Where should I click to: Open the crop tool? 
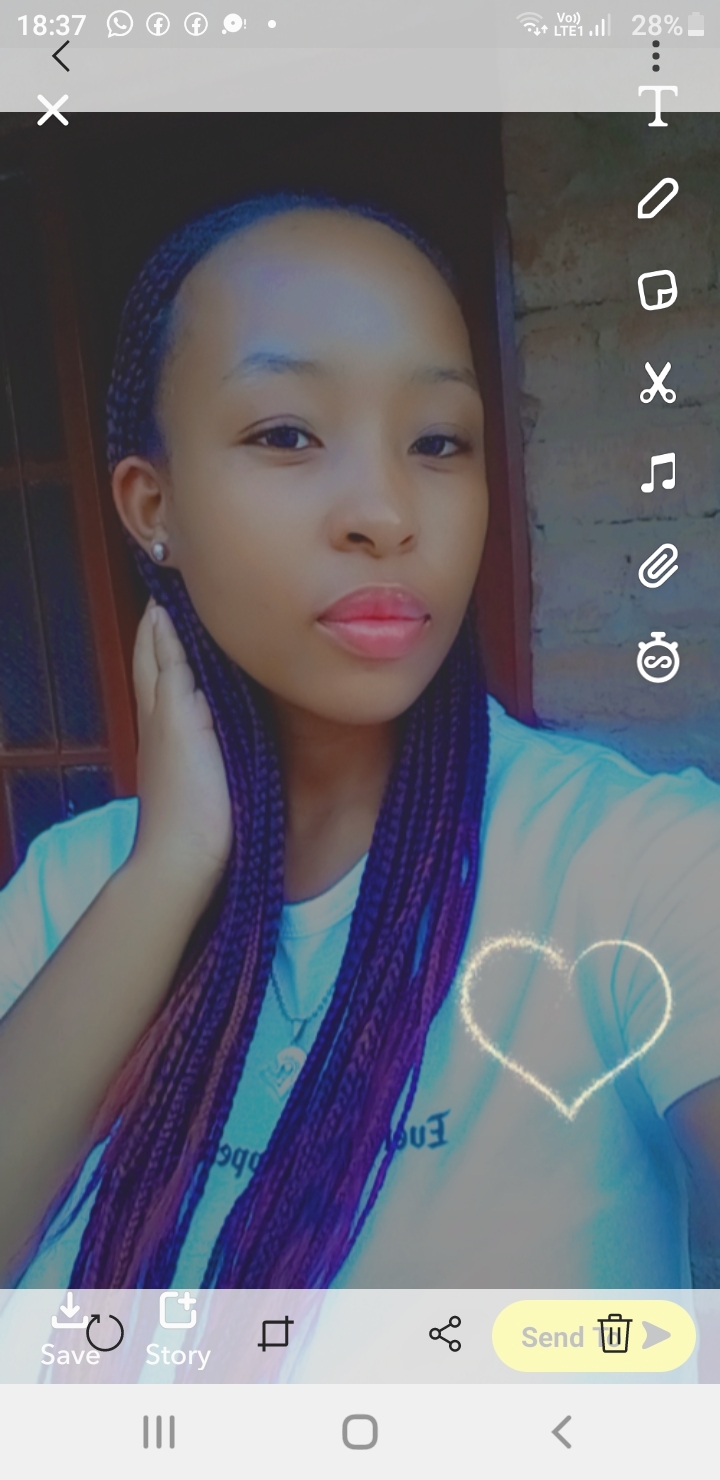[x=275, y=1334]
